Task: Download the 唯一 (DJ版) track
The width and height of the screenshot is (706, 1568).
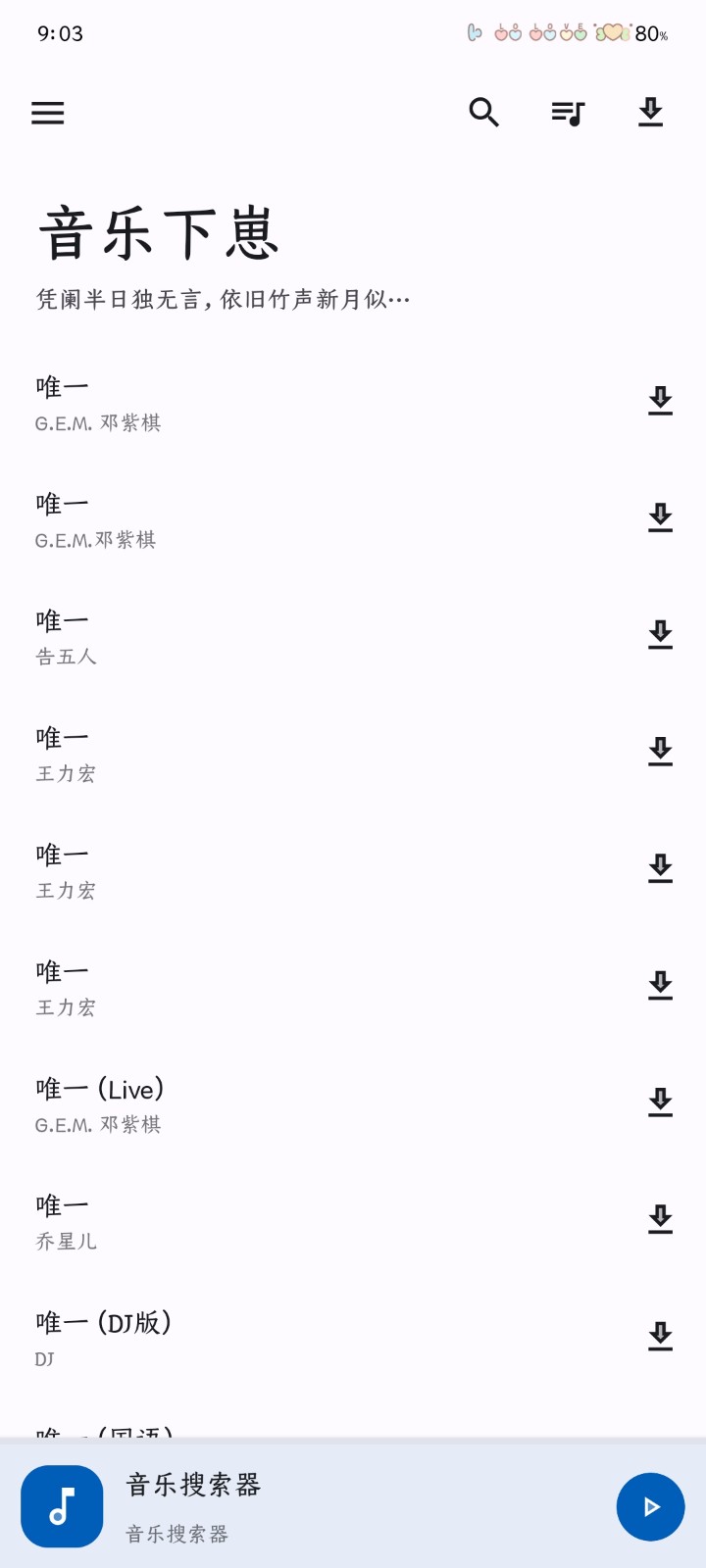Action: (x=660, y=1336)
